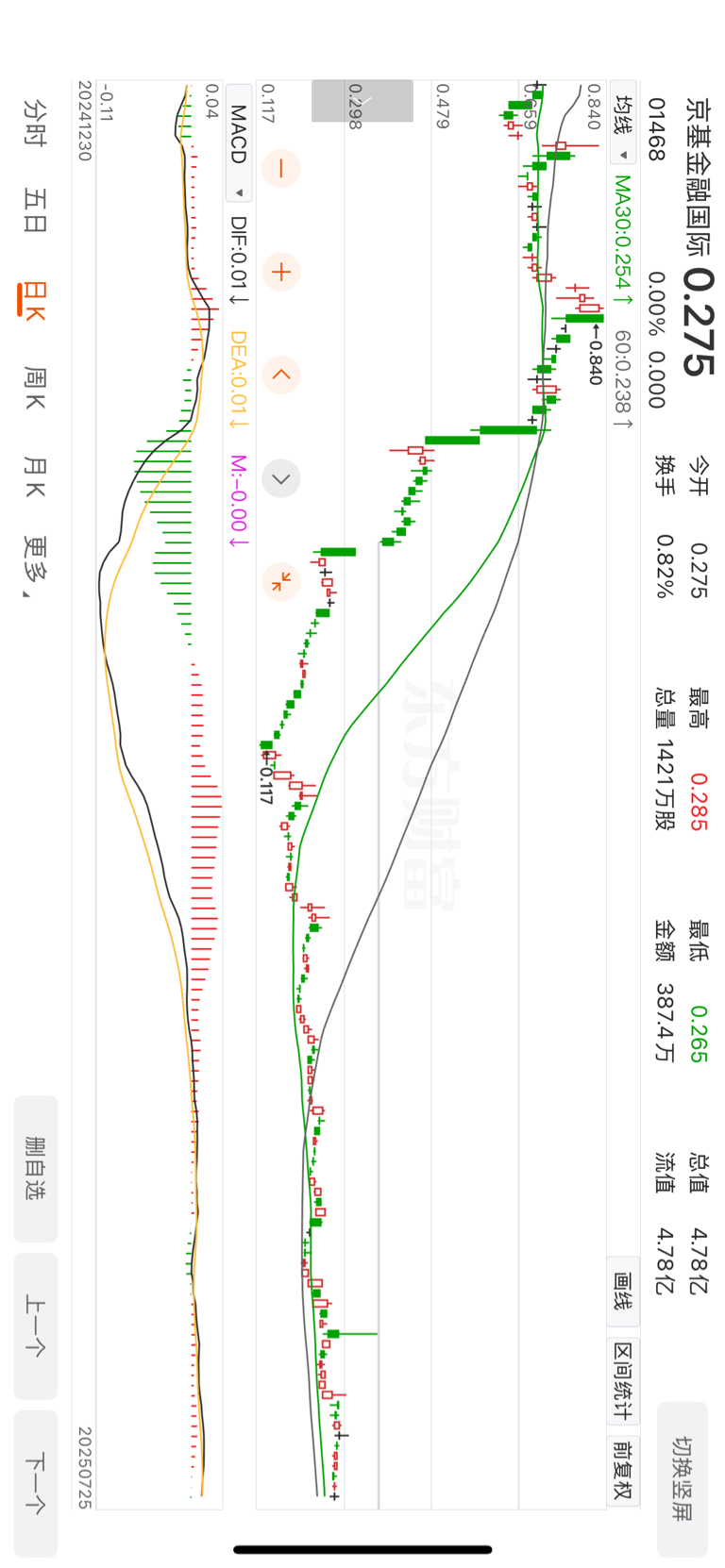Tap the orange left-chevron chart button
This screenshot has width=725, height=1568.
(280, 375)
